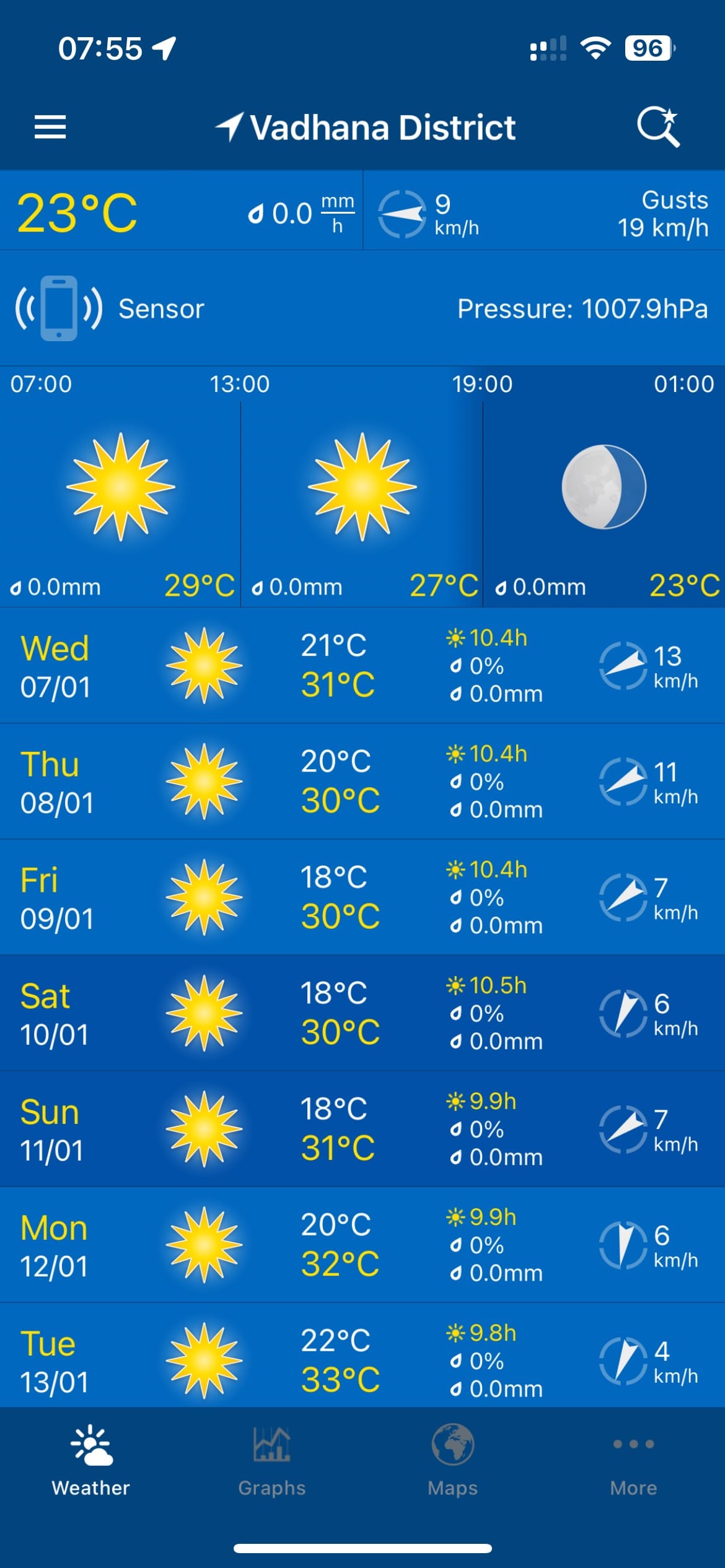Open Fri 09/01 forecast details
This screenshot has height=1568, width=725.
click(x=362, y=897)
